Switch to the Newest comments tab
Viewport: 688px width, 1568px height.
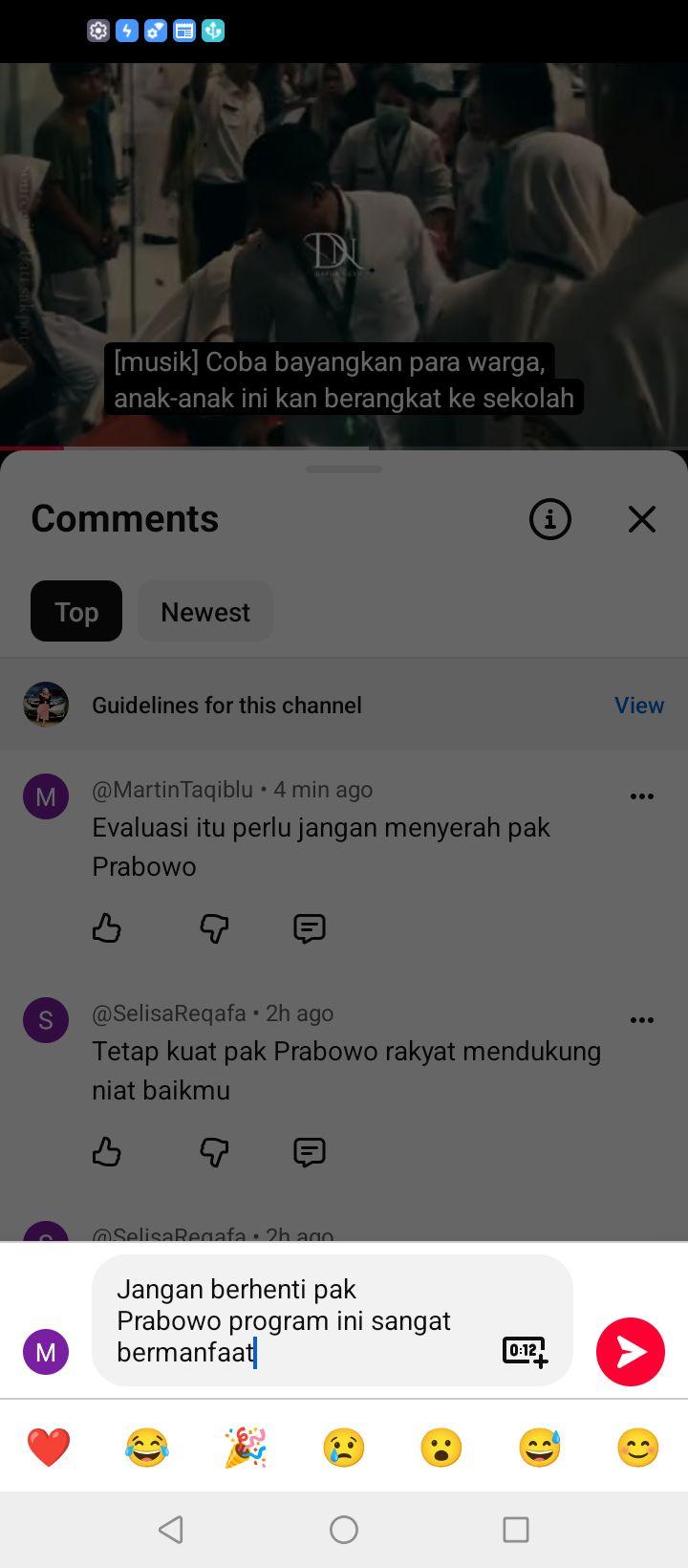point(205,611)
